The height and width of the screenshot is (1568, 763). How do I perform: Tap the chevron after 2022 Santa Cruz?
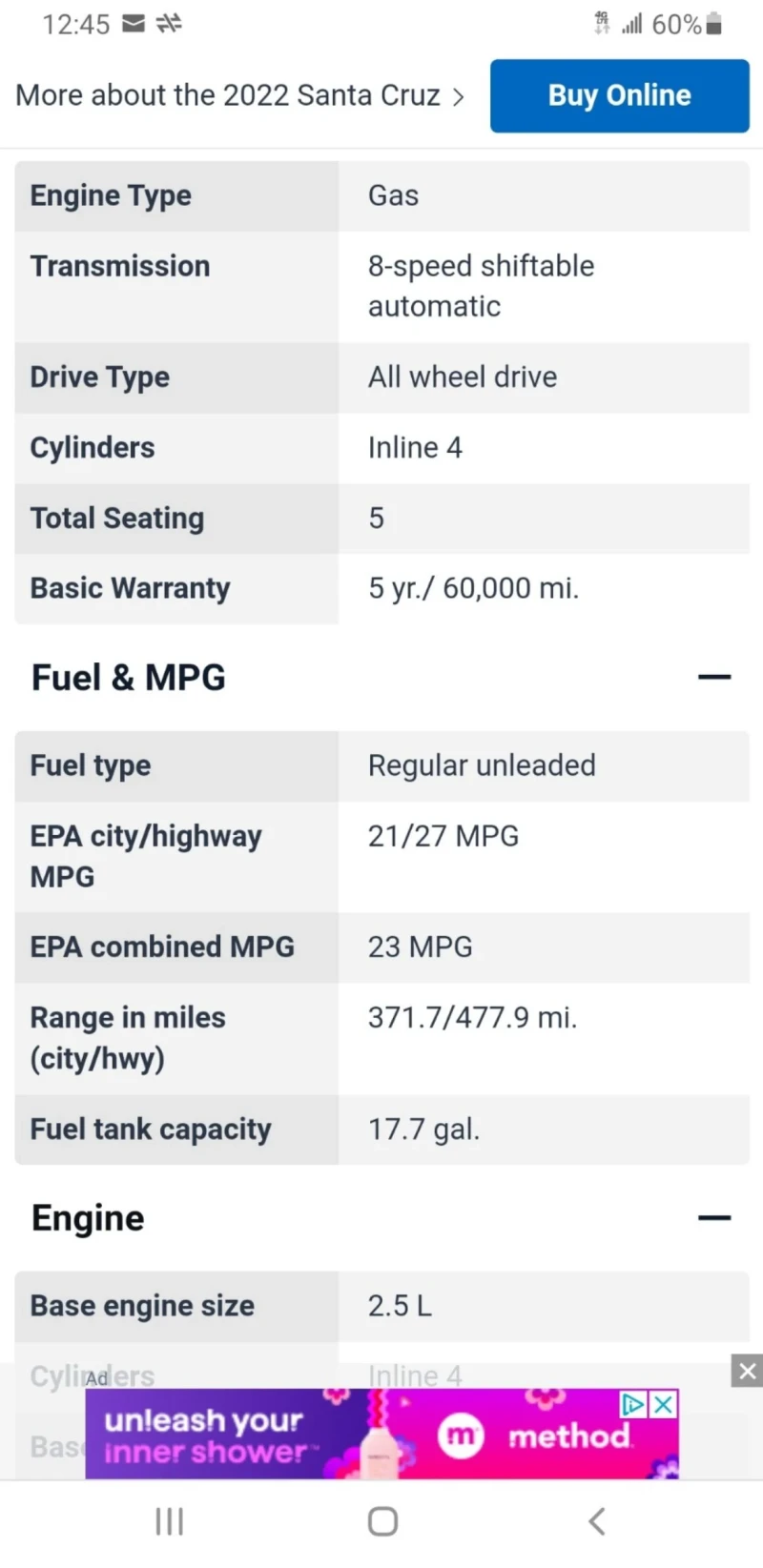[x=458, y=96]
